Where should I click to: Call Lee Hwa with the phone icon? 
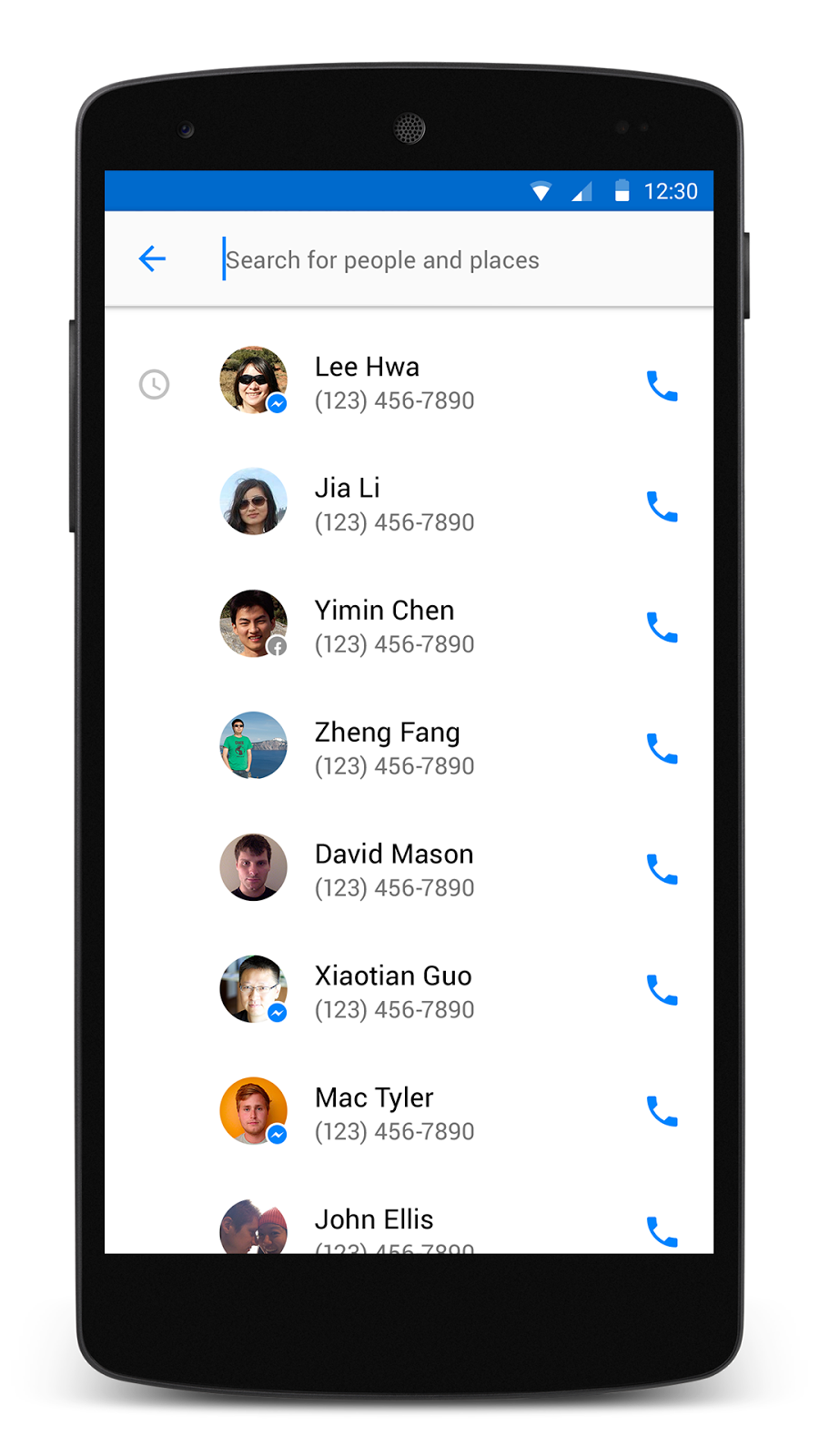coord(662,386)
